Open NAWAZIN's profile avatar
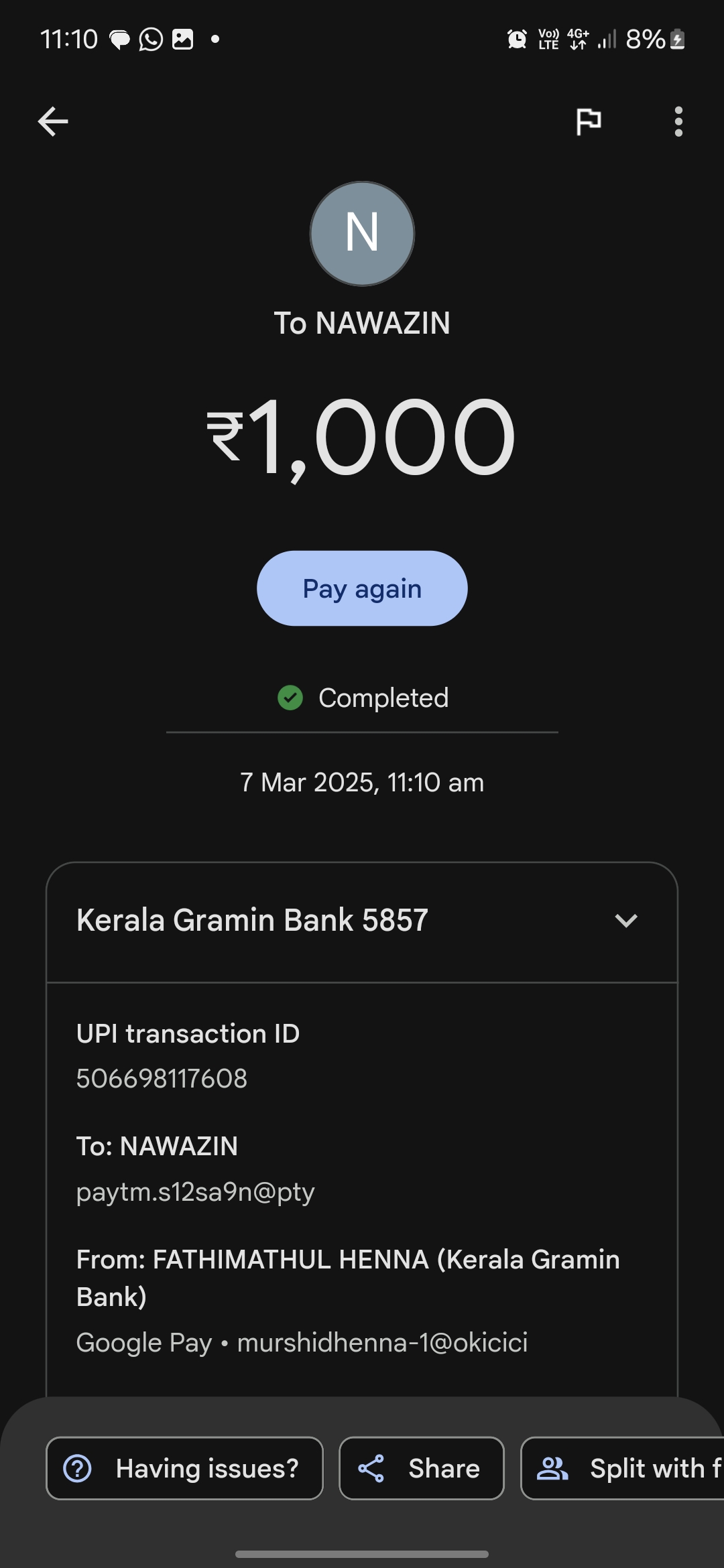 pyautogui.click(x=362, y=233)
